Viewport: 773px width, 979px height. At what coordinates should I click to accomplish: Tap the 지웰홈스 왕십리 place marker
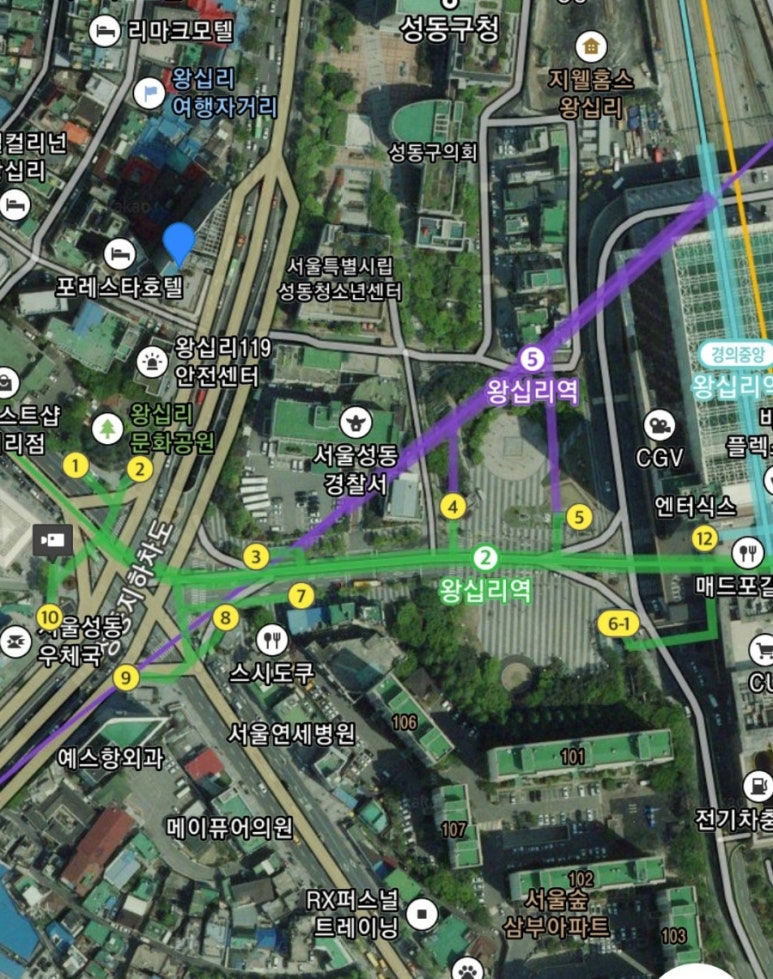[x=592, y=45]
